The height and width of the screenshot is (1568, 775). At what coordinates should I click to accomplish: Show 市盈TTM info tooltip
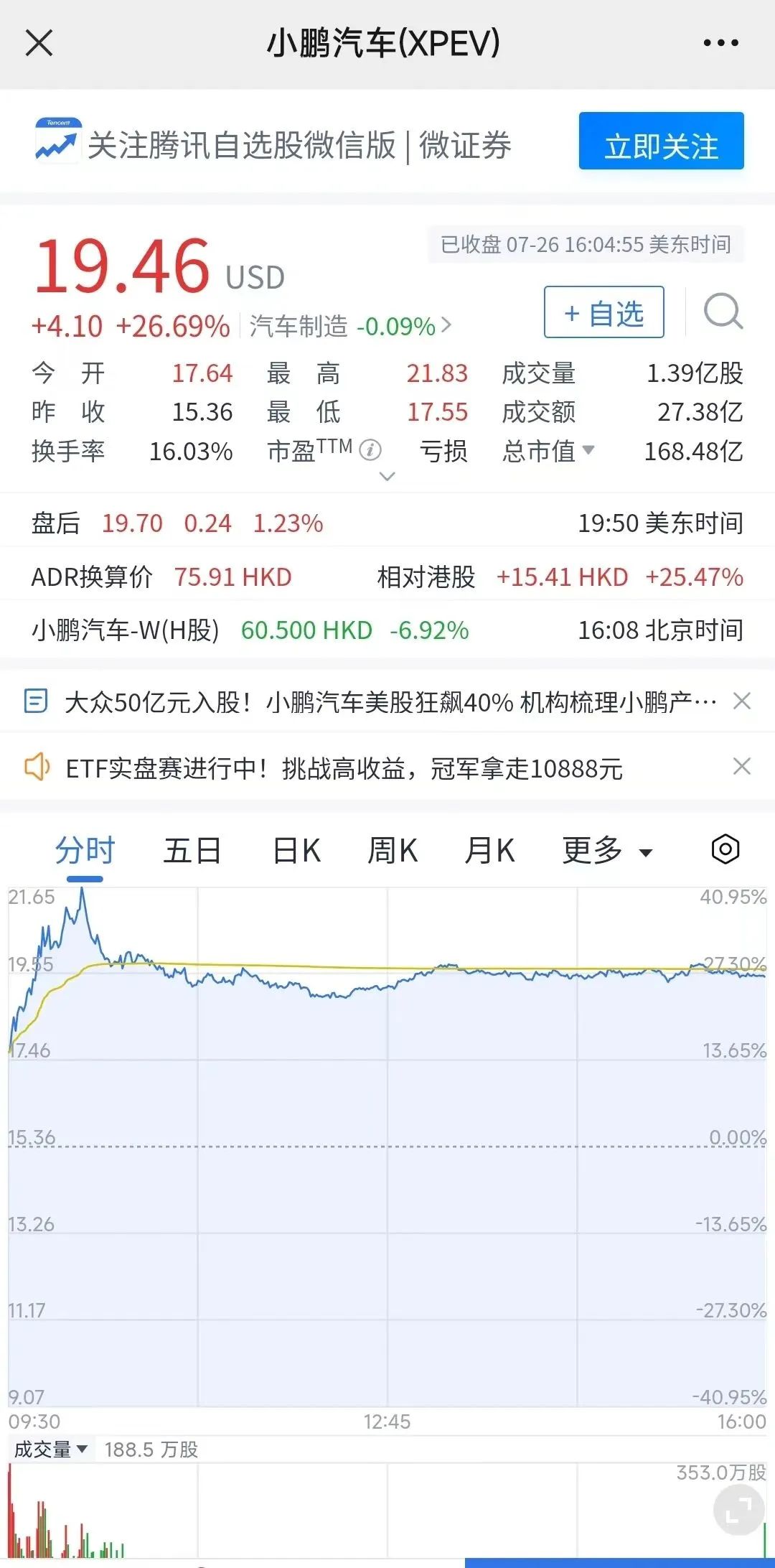(x=370, y=450)
